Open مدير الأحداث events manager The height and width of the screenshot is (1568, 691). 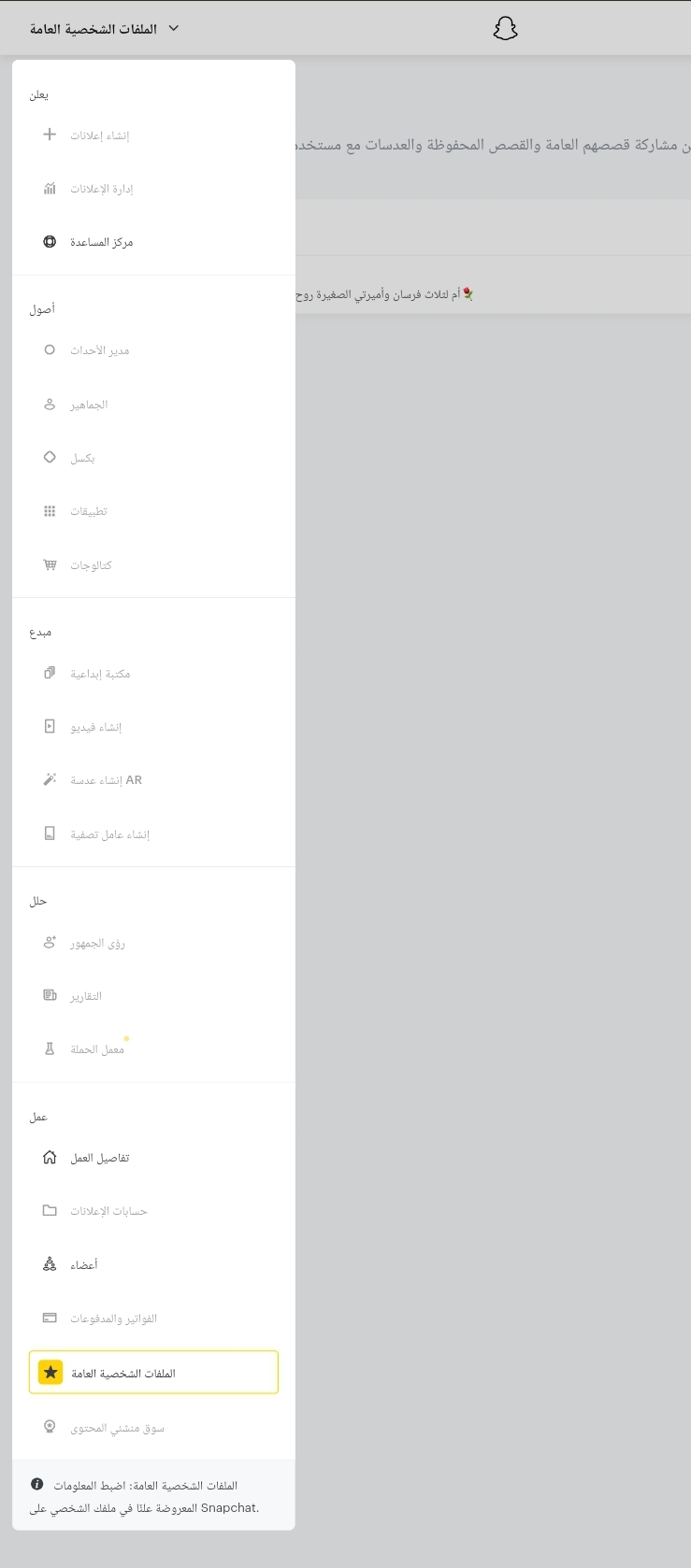(x=153, y=350)
